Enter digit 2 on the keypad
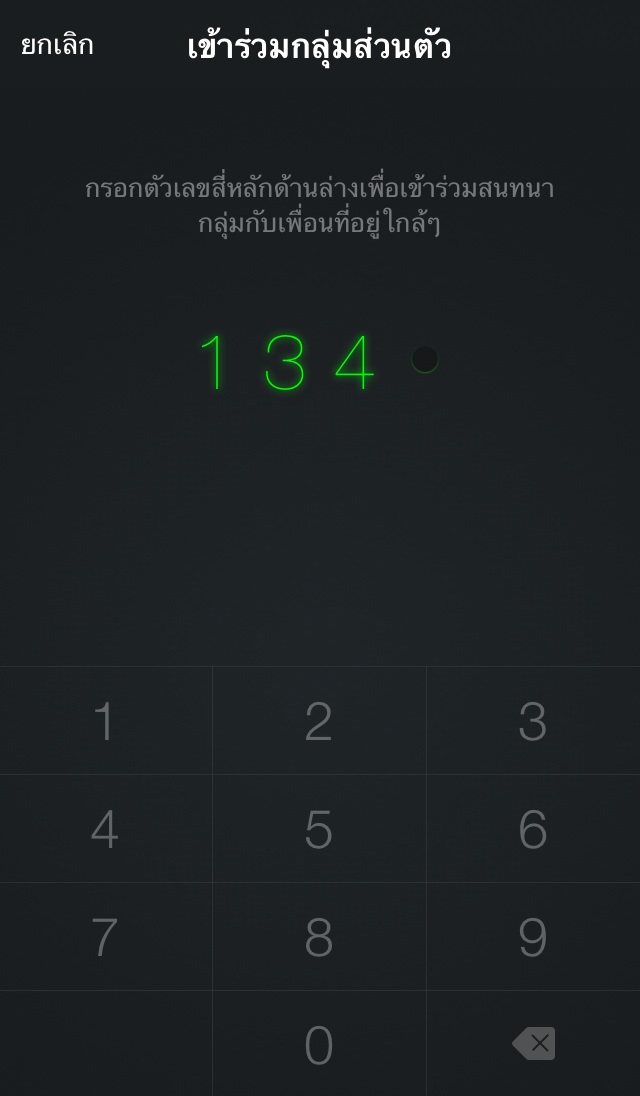Viewport: 640px width, 1096px height. pos(319,721)
